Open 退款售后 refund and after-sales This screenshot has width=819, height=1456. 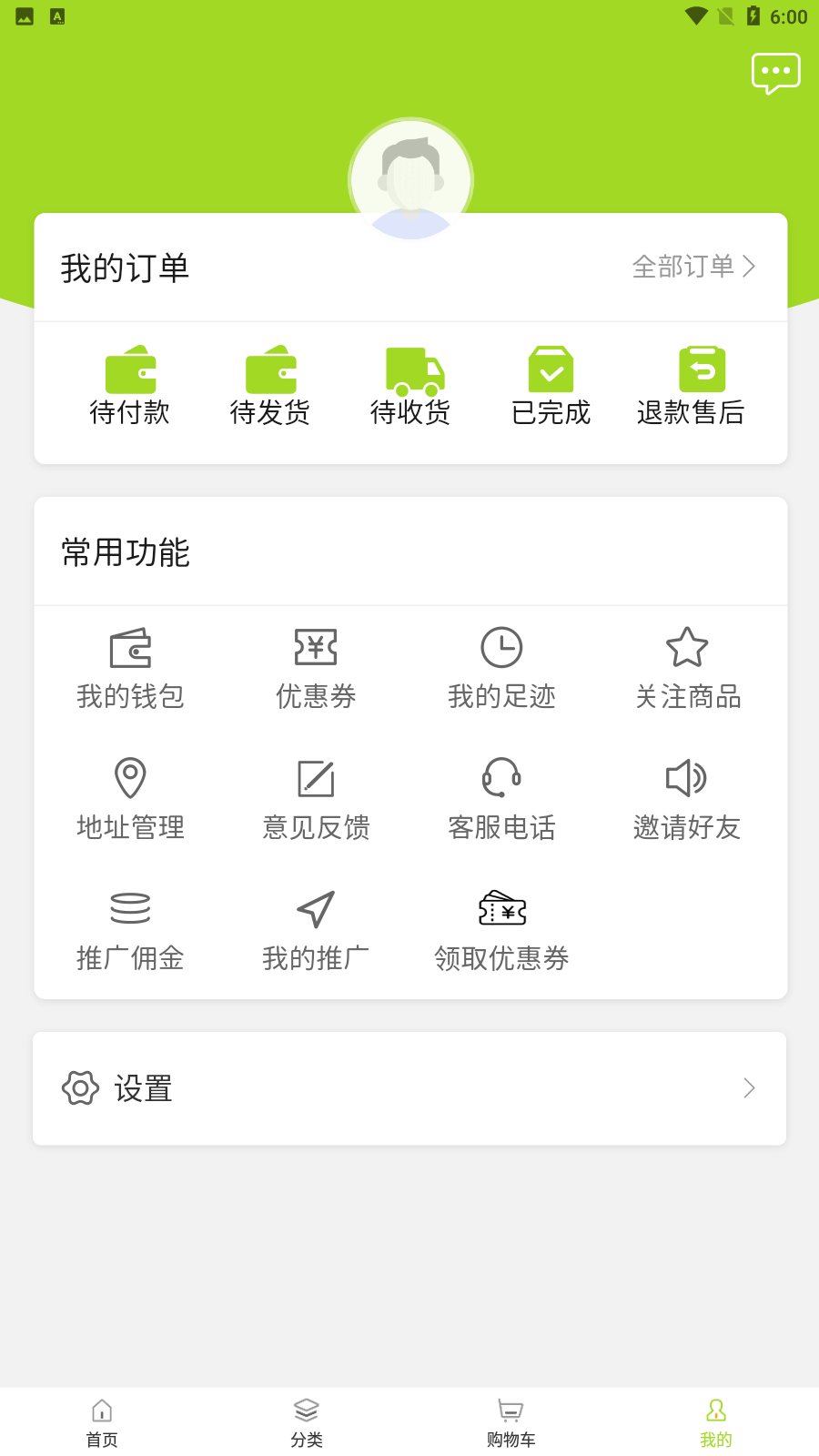click(x=691, y=387)
